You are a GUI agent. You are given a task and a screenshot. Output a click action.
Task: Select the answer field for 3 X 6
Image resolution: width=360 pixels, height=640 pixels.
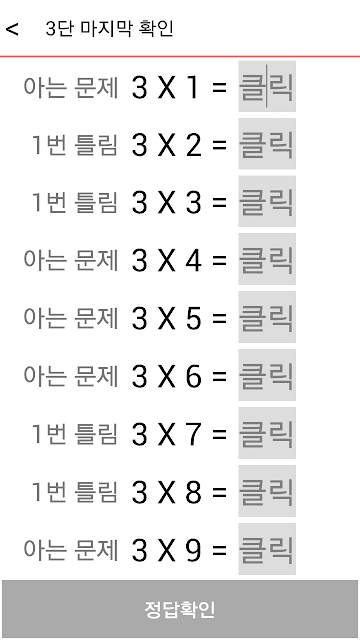(267, 375)
